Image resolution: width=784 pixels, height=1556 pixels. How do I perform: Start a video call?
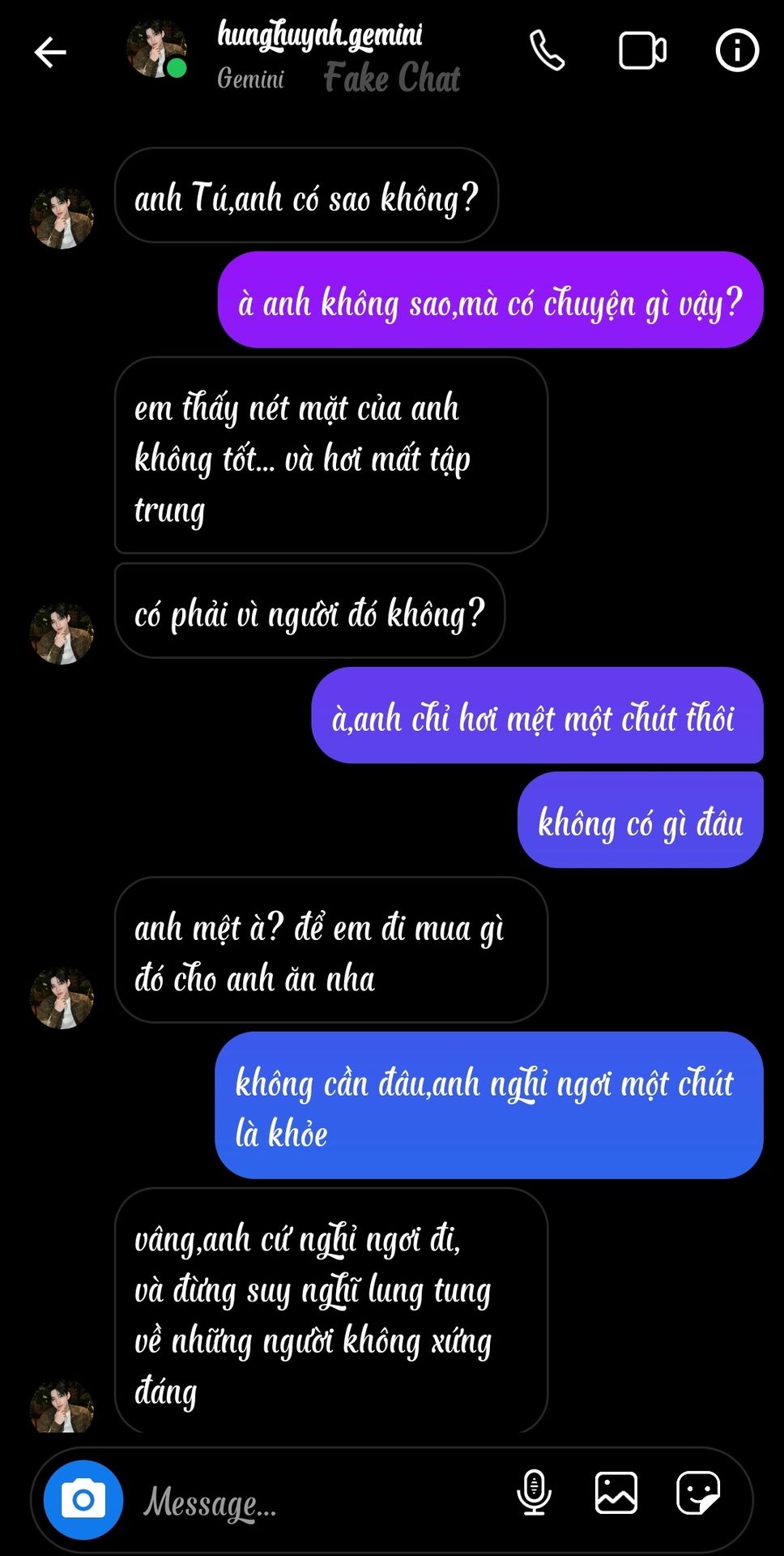tap(642, 51)
